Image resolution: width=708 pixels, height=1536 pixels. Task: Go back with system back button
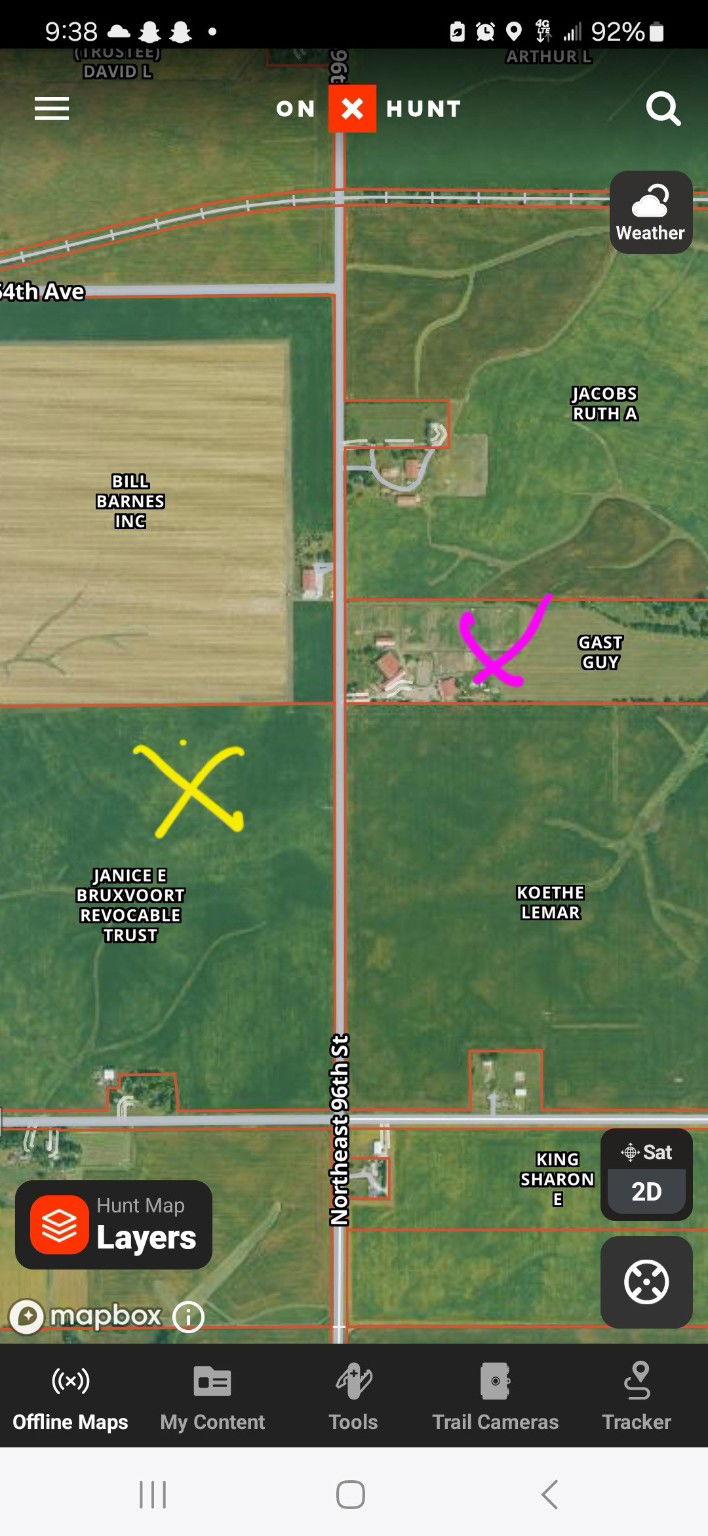point(549,1495)
